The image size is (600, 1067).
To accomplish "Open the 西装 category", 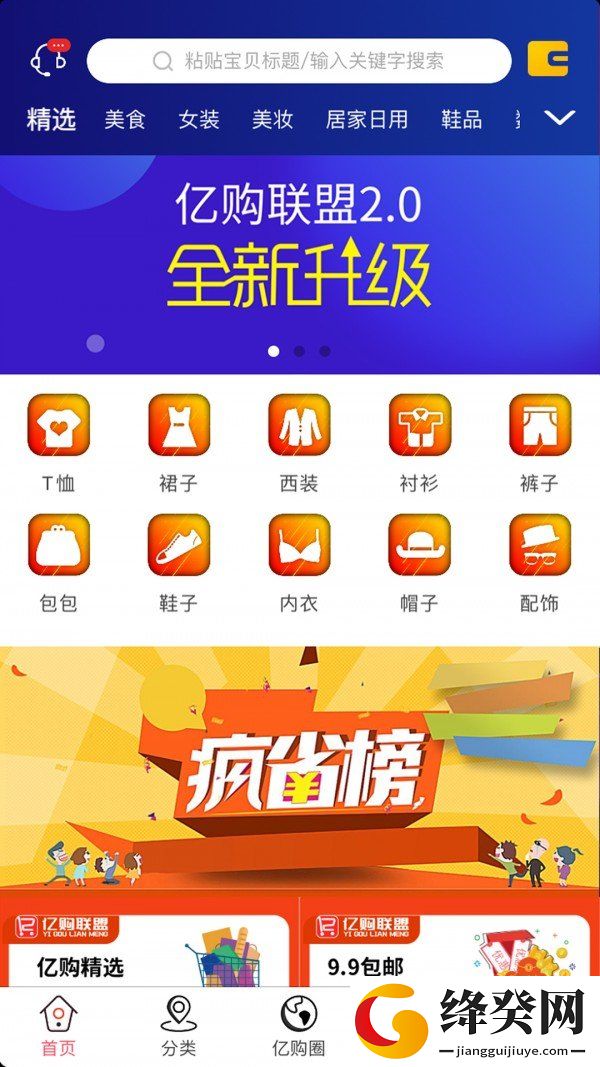I will pyautogui.click(x=299, y=443).
